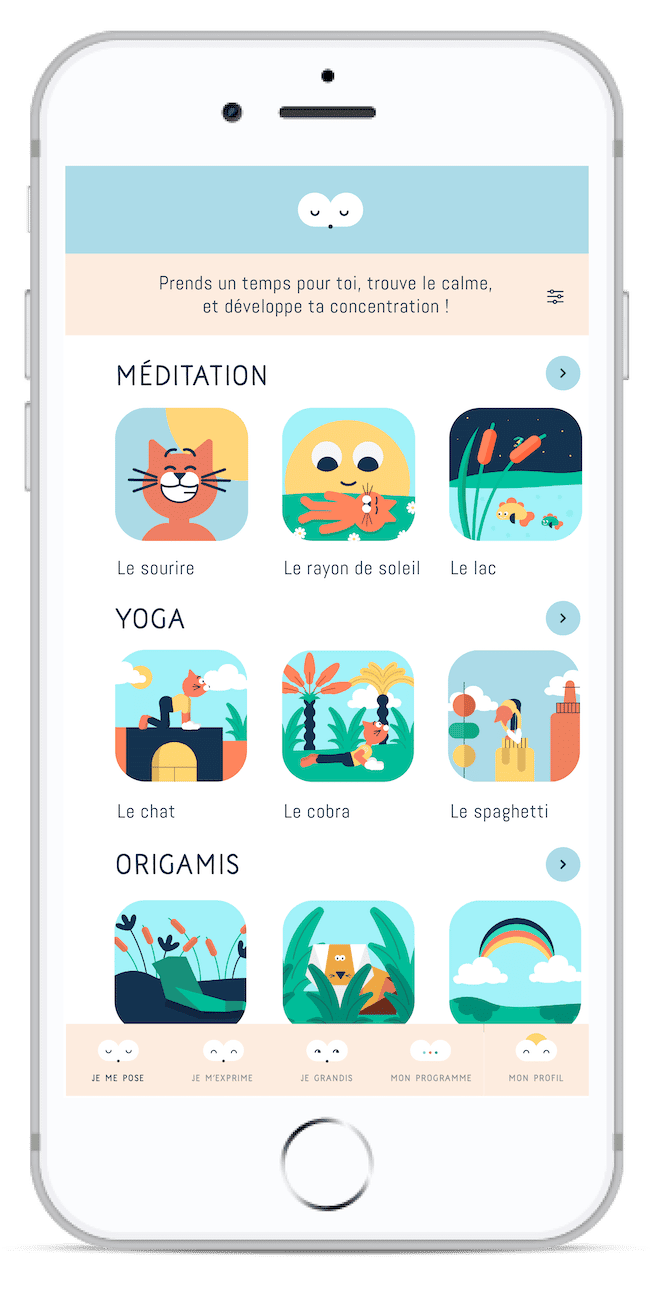Expand the Origamis section arrow

[x=563, y=864]
